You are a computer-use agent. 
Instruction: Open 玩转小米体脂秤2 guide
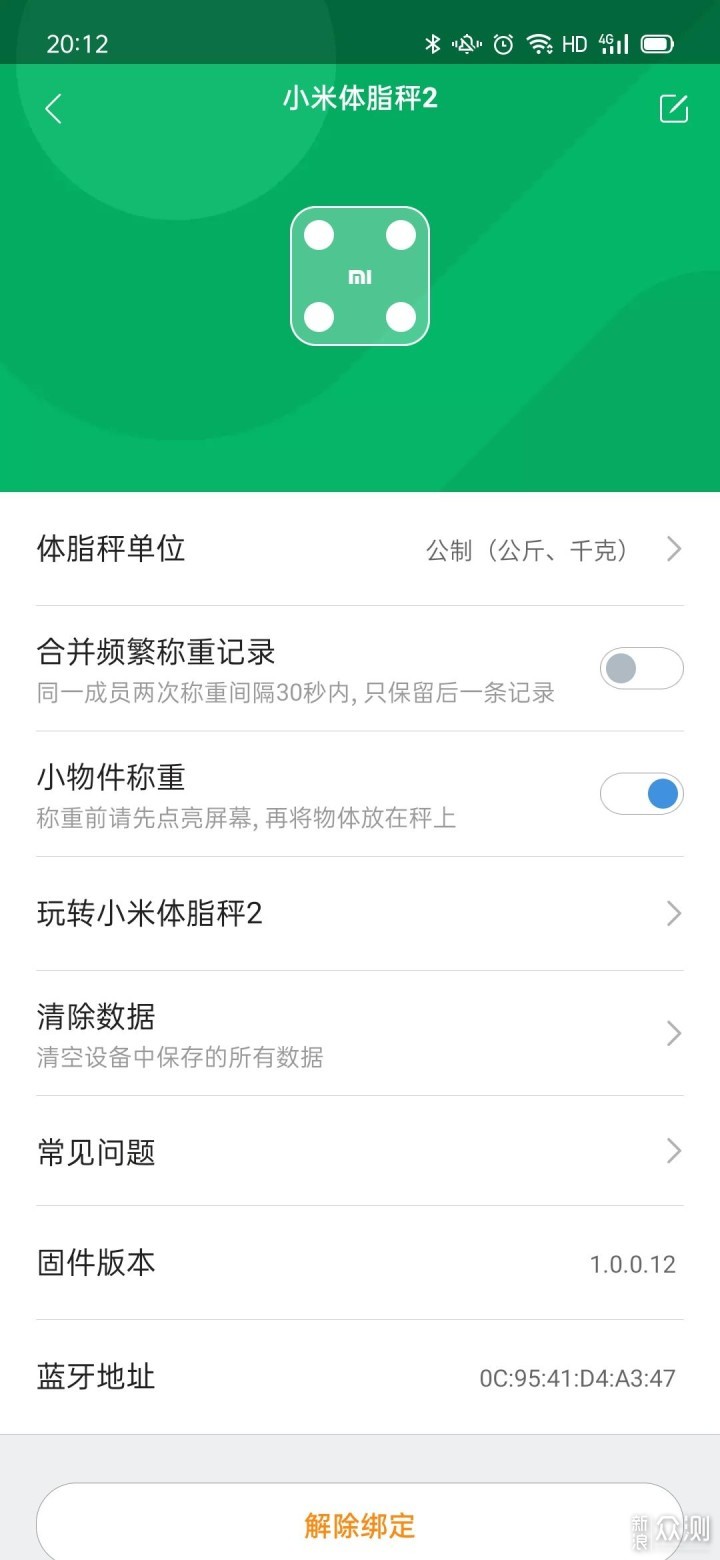pyautogui.click(x=360, y=913)
